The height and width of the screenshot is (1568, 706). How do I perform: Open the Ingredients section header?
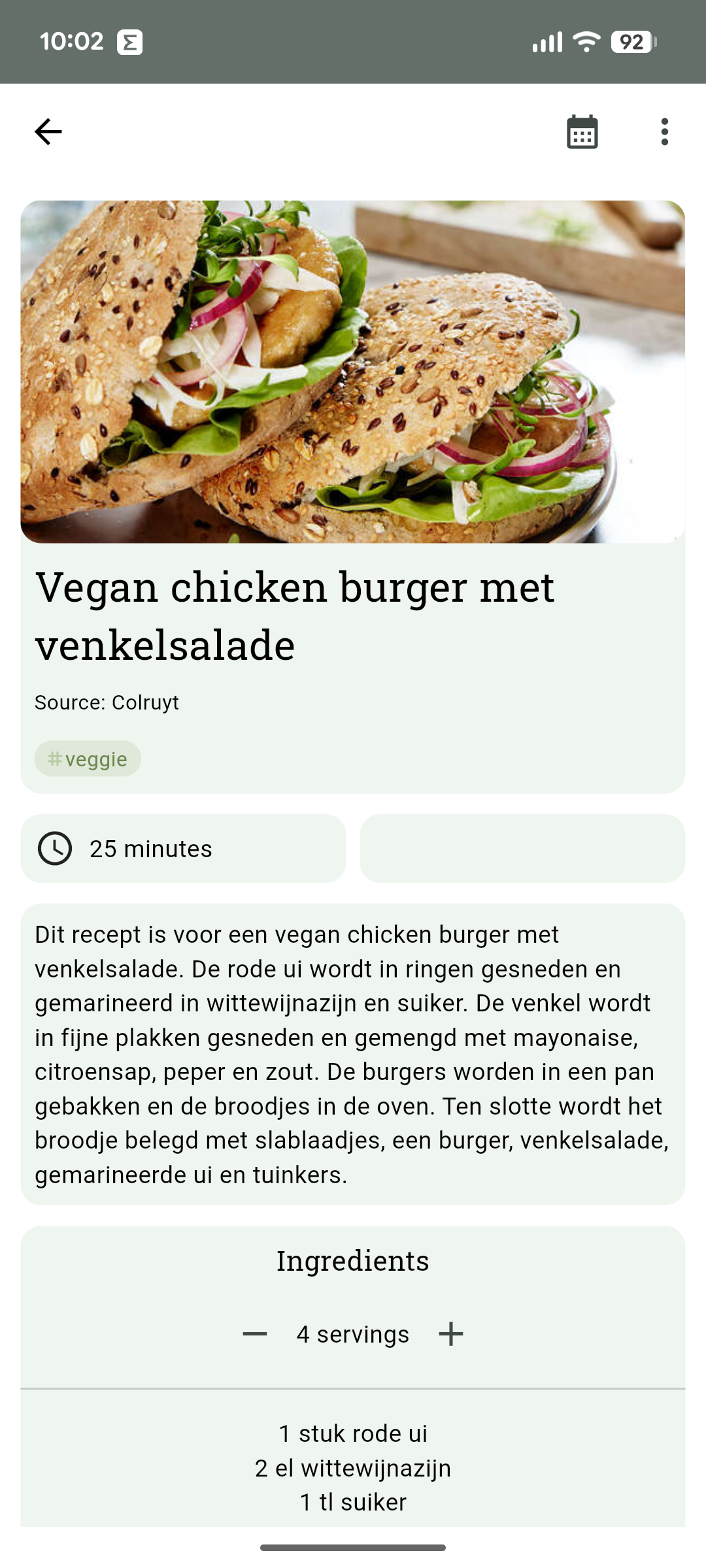352,1261
